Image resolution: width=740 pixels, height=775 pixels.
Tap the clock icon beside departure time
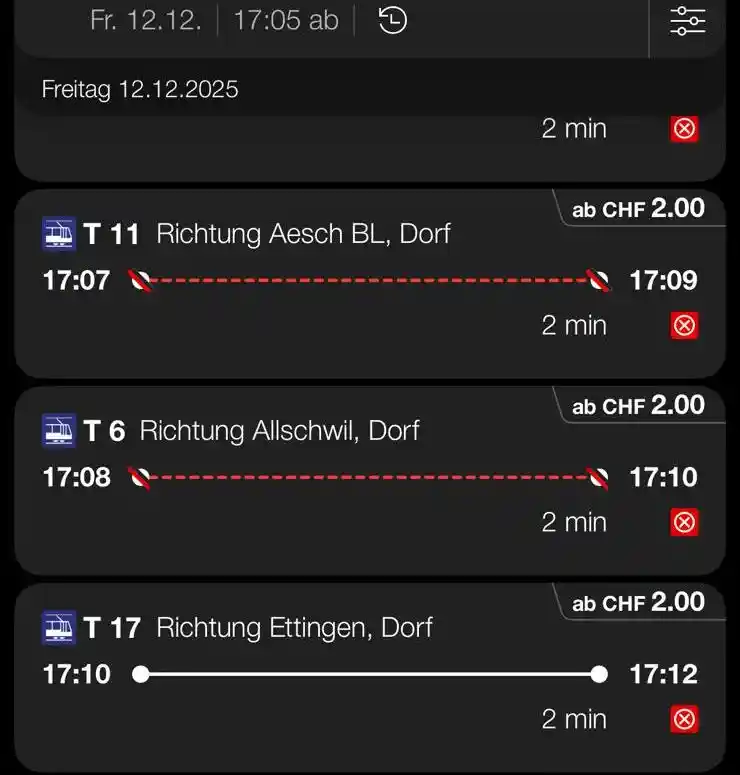tap(393, 20)
